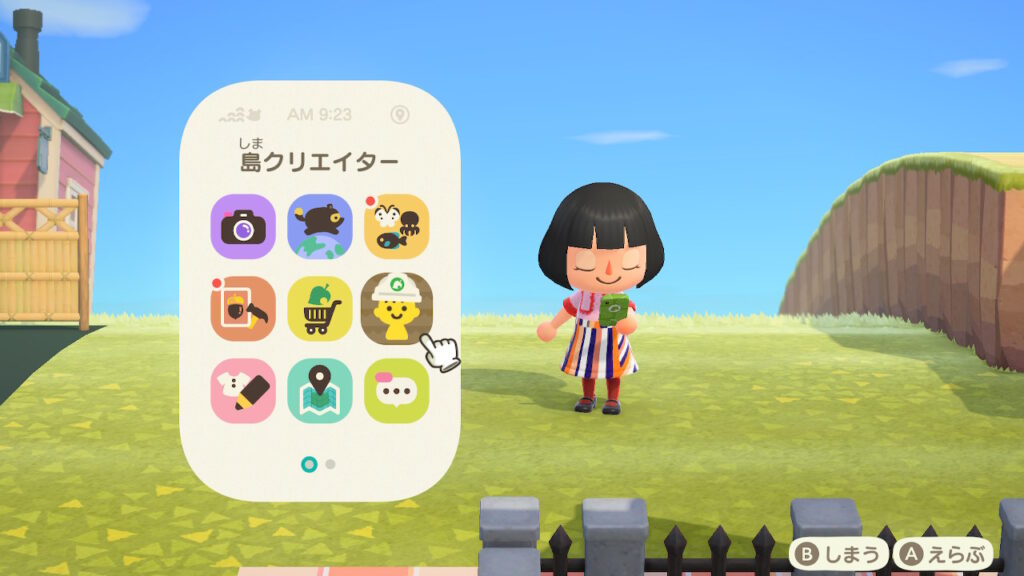
Task: Open the Critterpedia app
Action: 396,226
